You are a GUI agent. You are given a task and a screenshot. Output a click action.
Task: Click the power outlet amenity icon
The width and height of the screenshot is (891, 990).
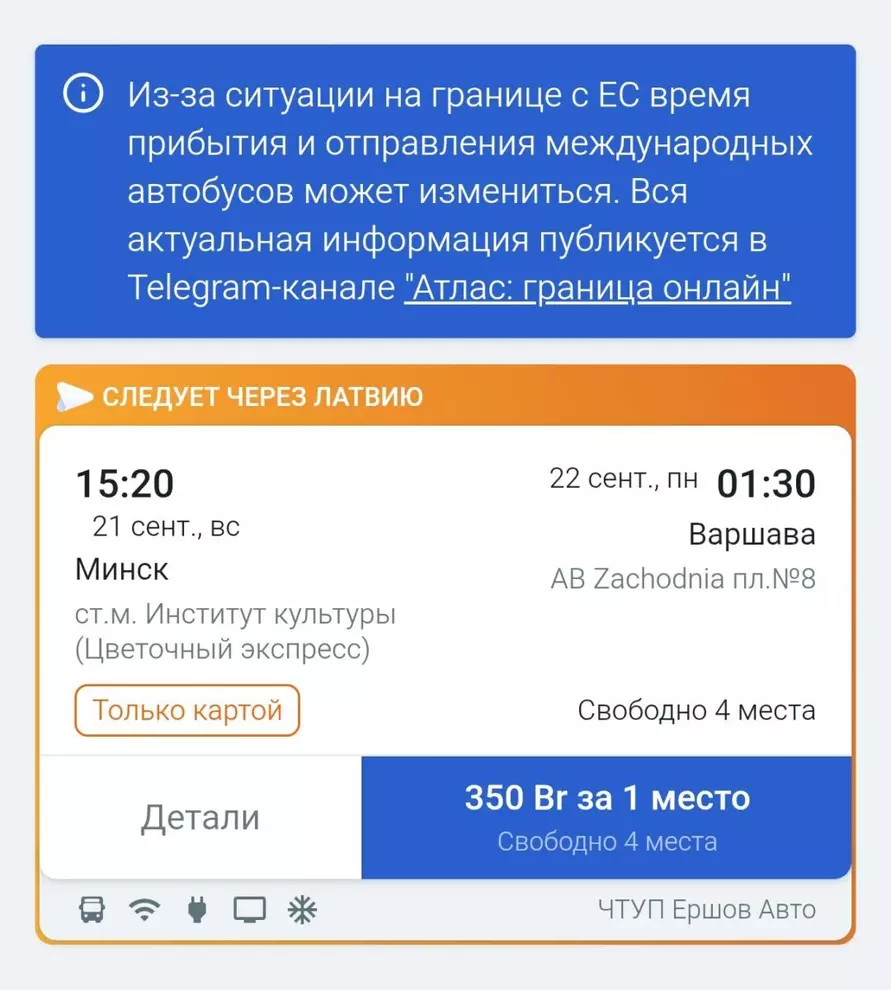click(x=196, y=910)
